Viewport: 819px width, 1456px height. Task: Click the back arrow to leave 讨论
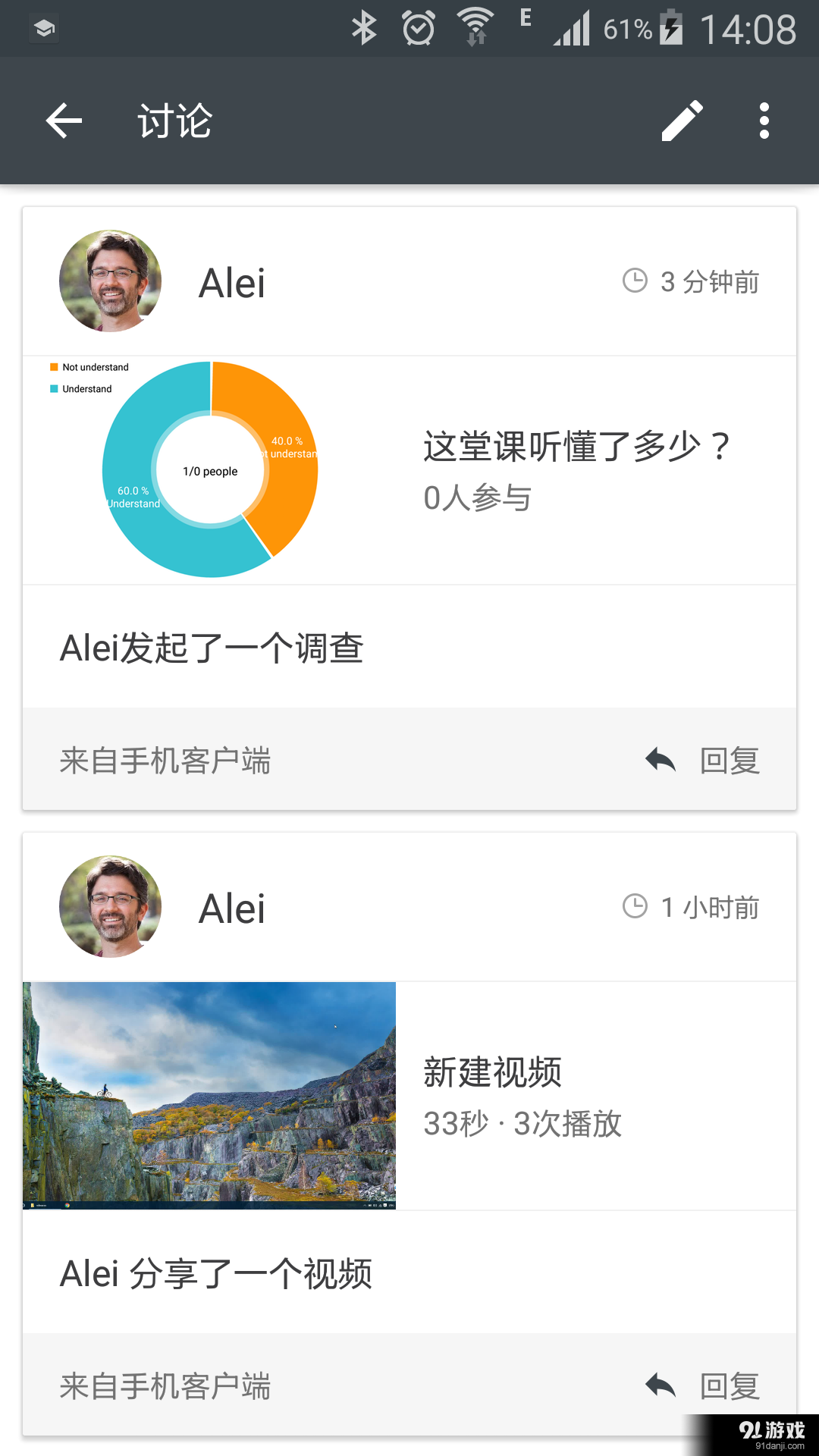click(x=64, y=121)
